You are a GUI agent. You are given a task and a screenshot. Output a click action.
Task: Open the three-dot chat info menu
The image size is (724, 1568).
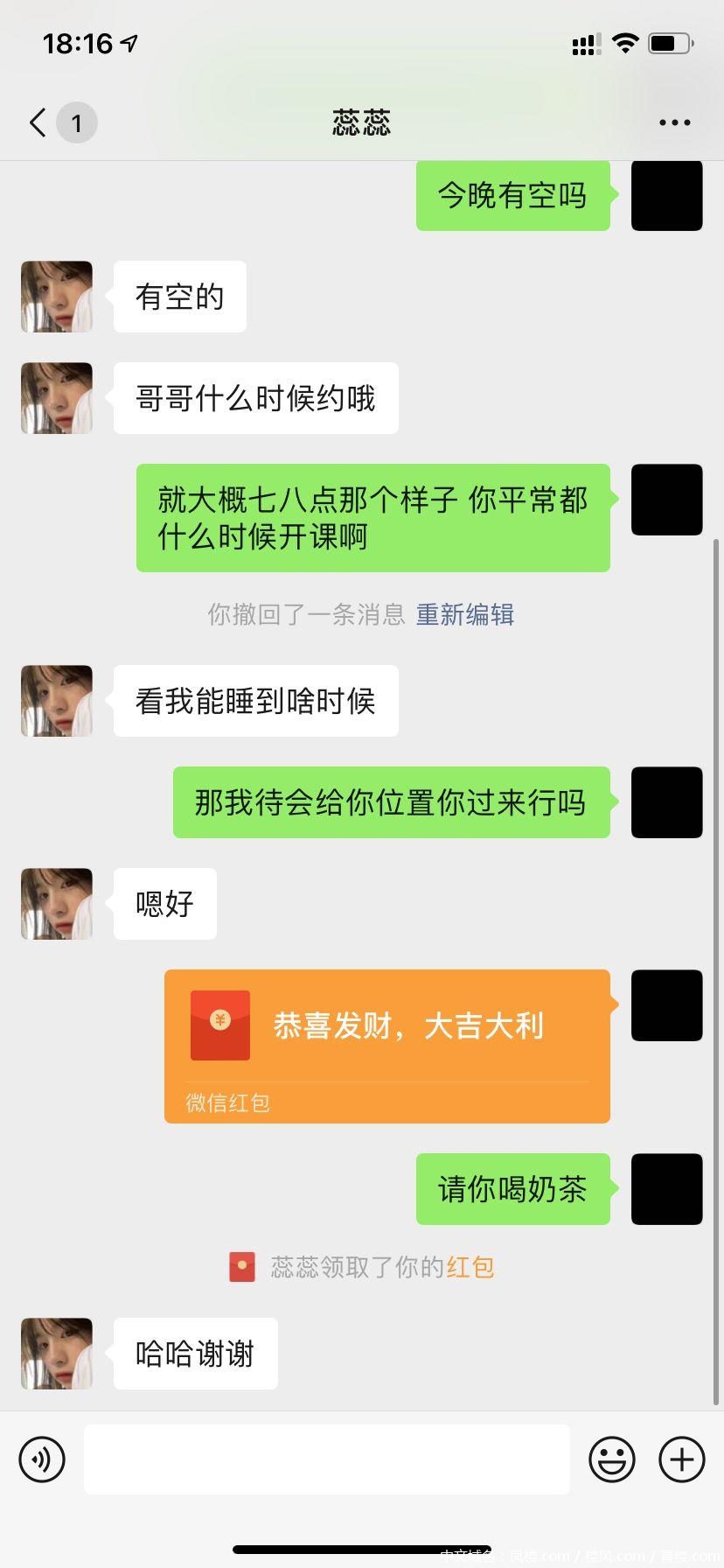(x=674, y=122)
